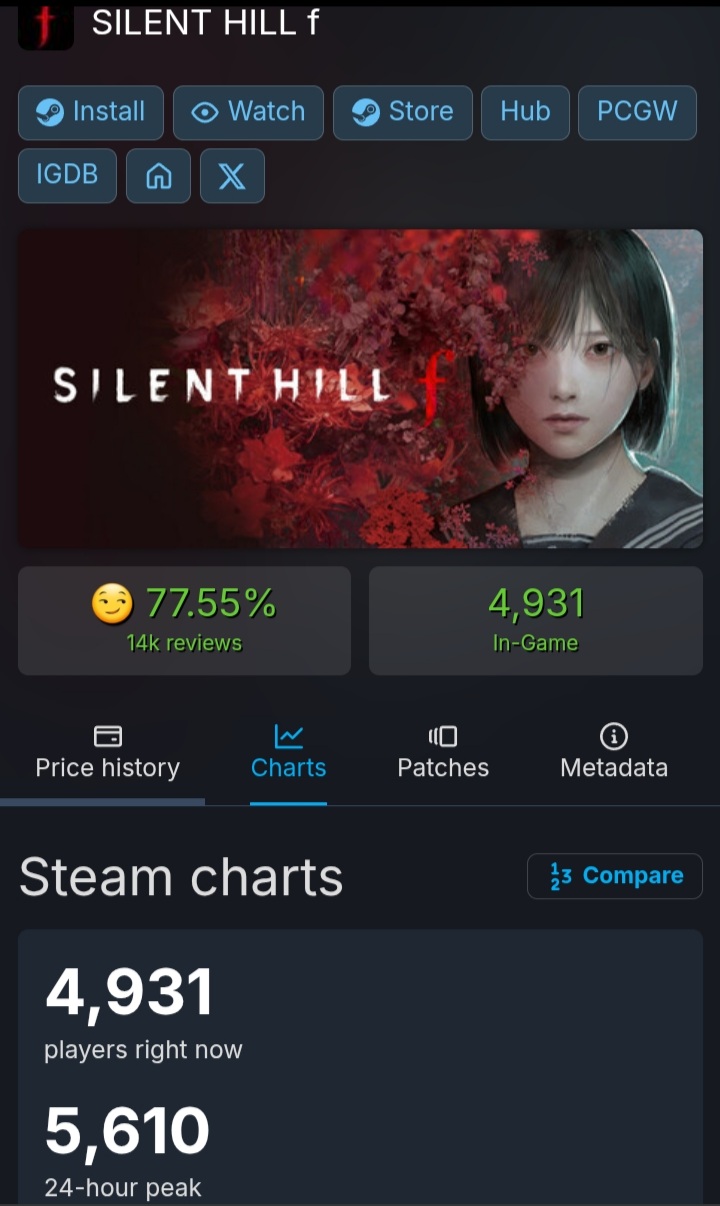720x1206 pixels.
Task: Go to the community Hub
Action: (x=525, y=112)
